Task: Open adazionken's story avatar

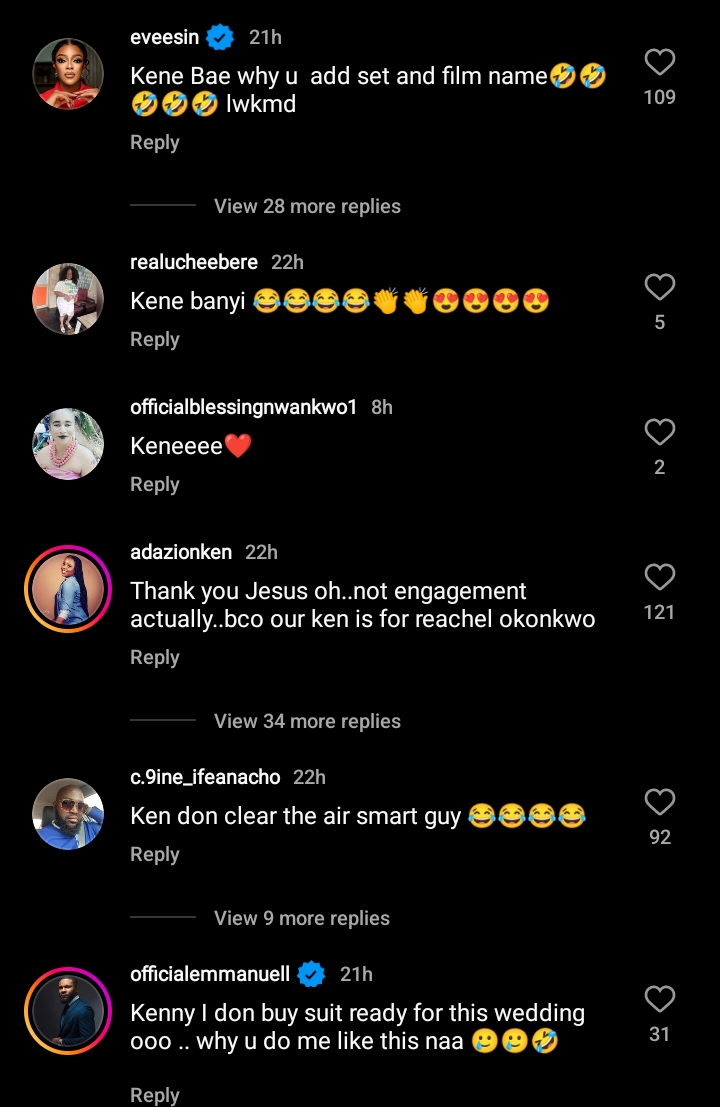Action: (68, 589)
